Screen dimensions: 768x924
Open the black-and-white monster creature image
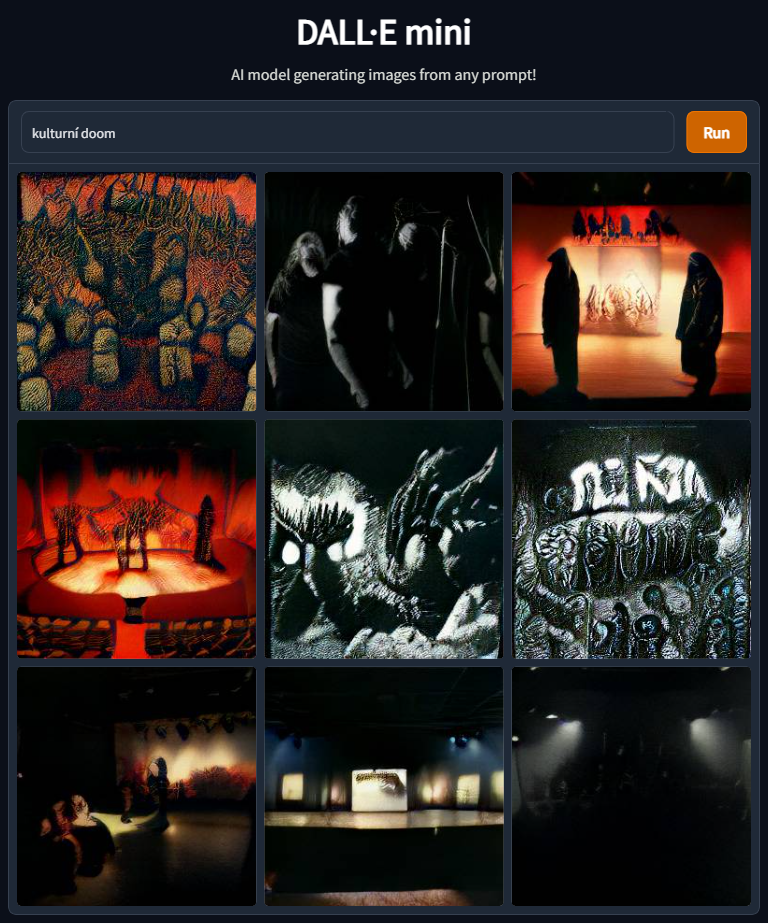point(384,539)
